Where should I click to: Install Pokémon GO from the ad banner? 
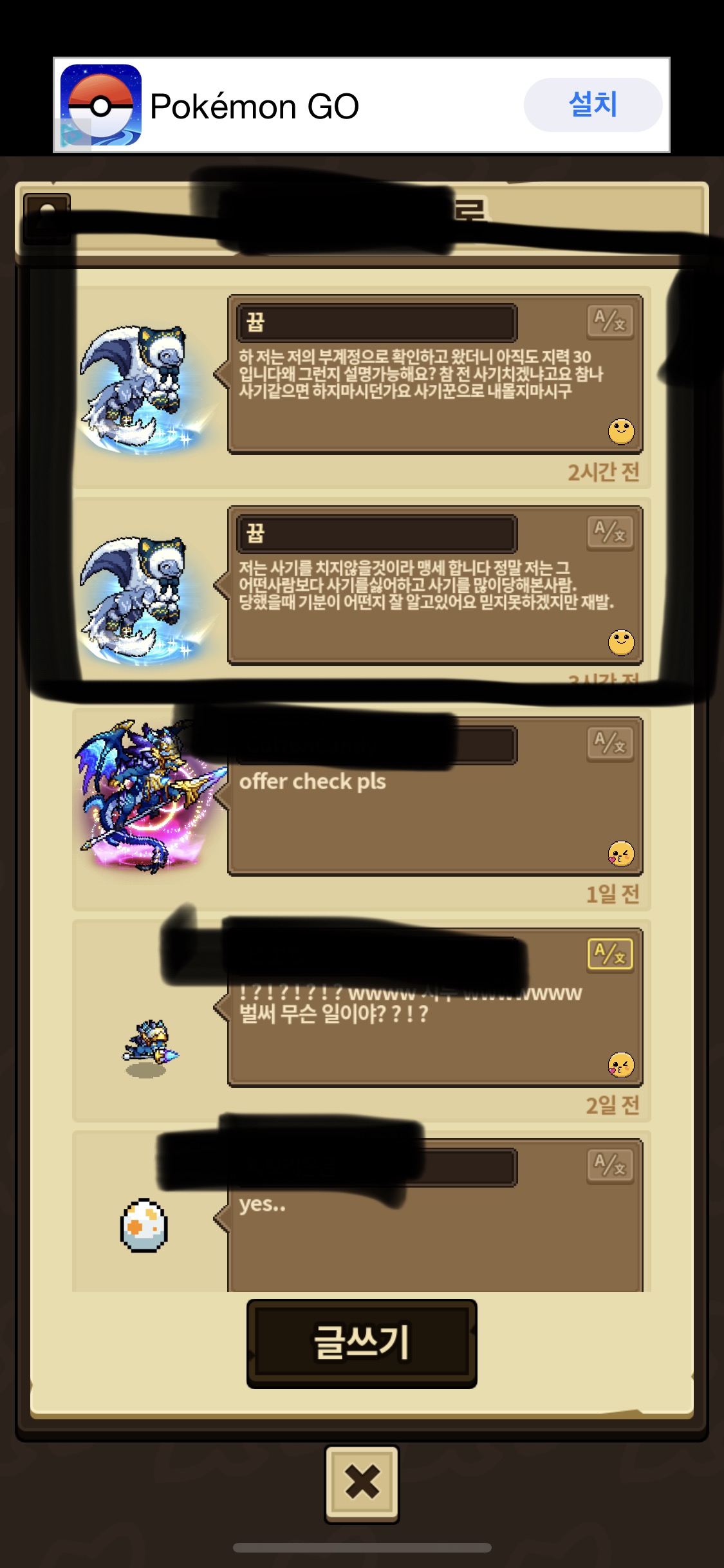(592, 105)
